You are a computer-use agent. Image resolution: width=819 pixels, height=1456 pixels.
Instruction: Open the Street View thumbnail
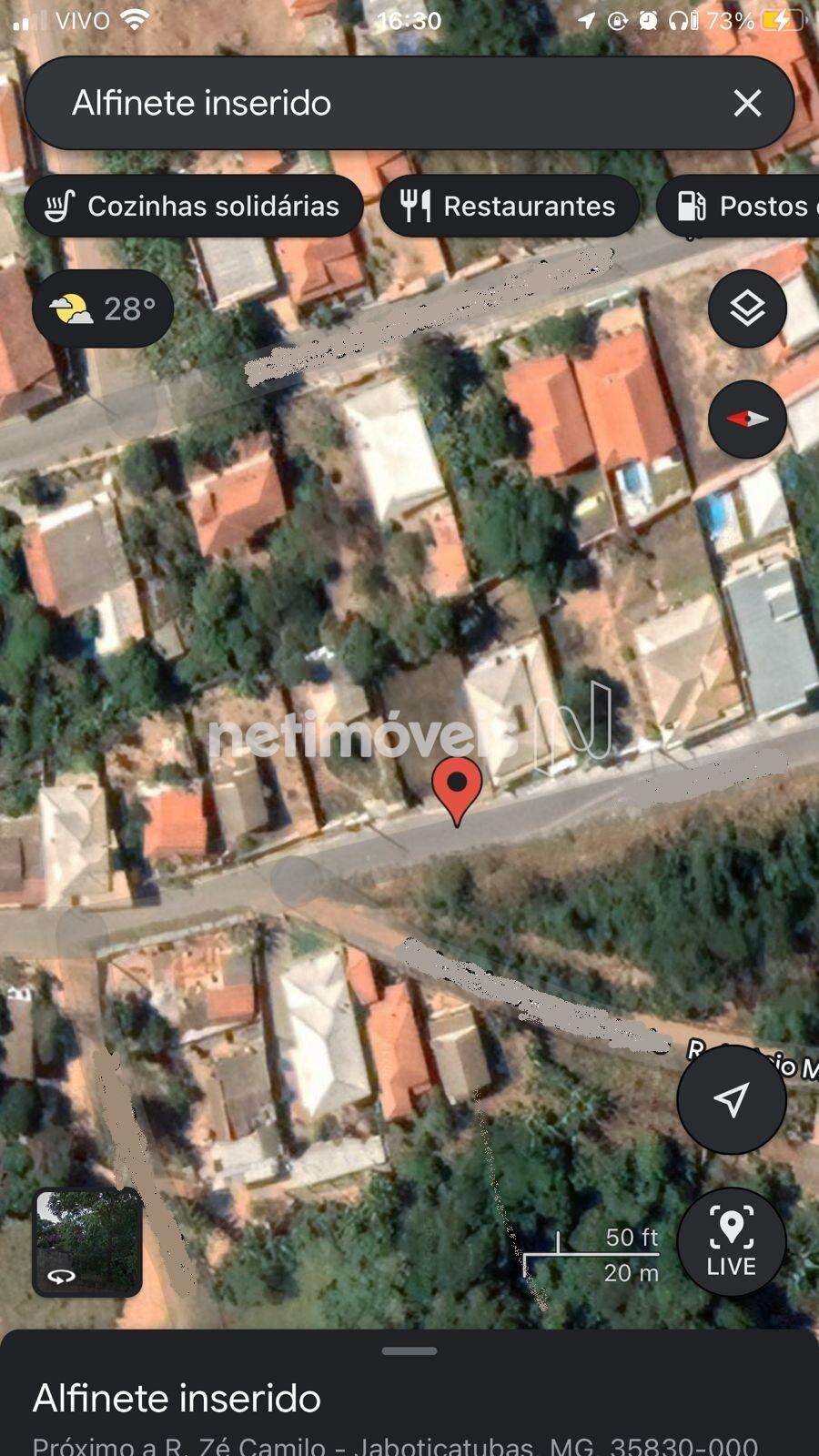point(87,1241)
